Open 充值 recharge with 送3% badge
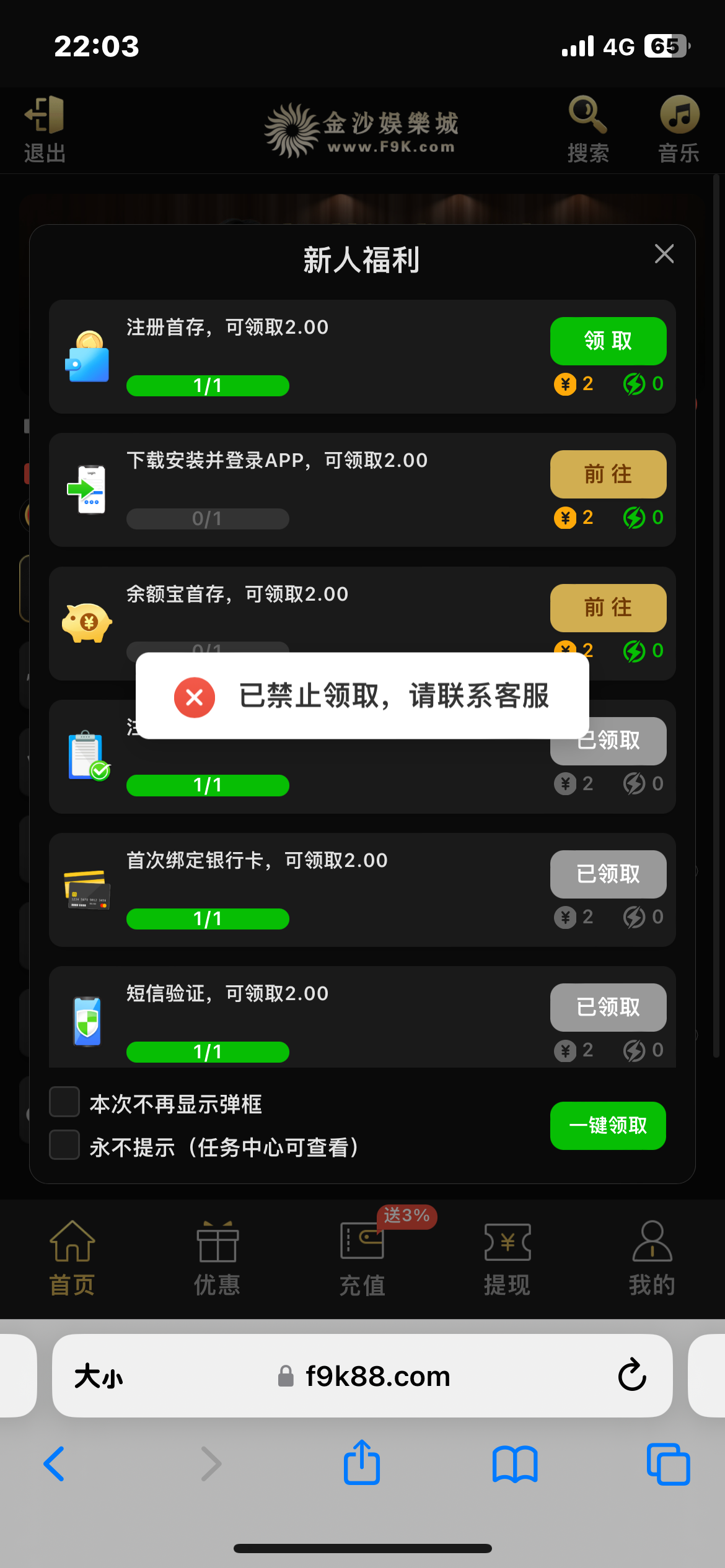725x1568 pixels. click(362, 1257)
